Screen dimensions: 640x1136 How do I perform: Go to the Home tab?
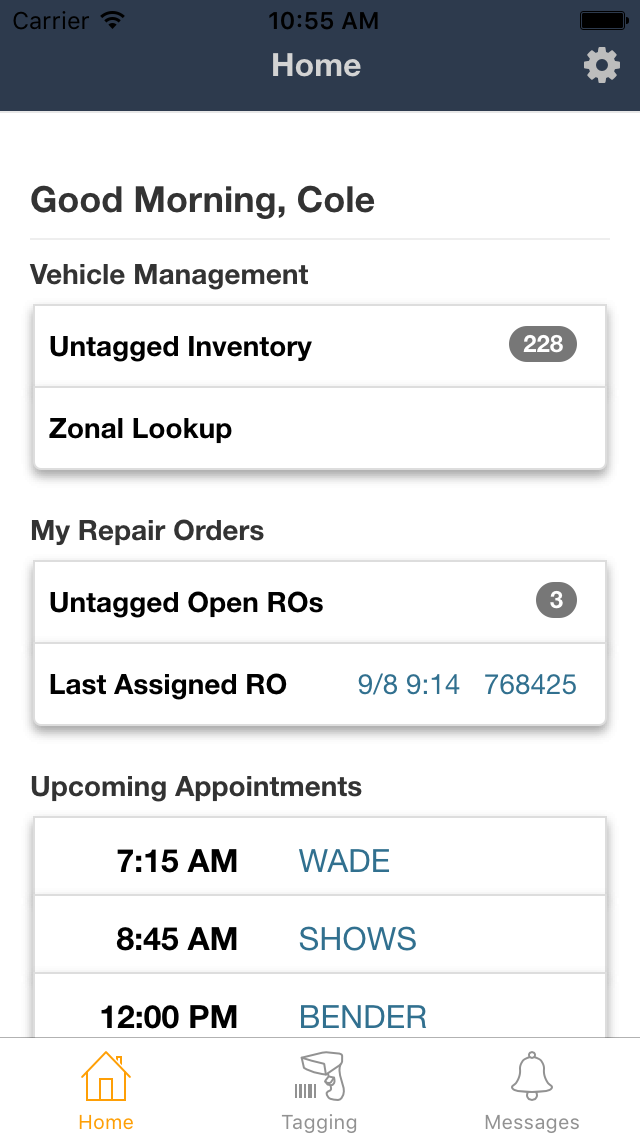106,1090
